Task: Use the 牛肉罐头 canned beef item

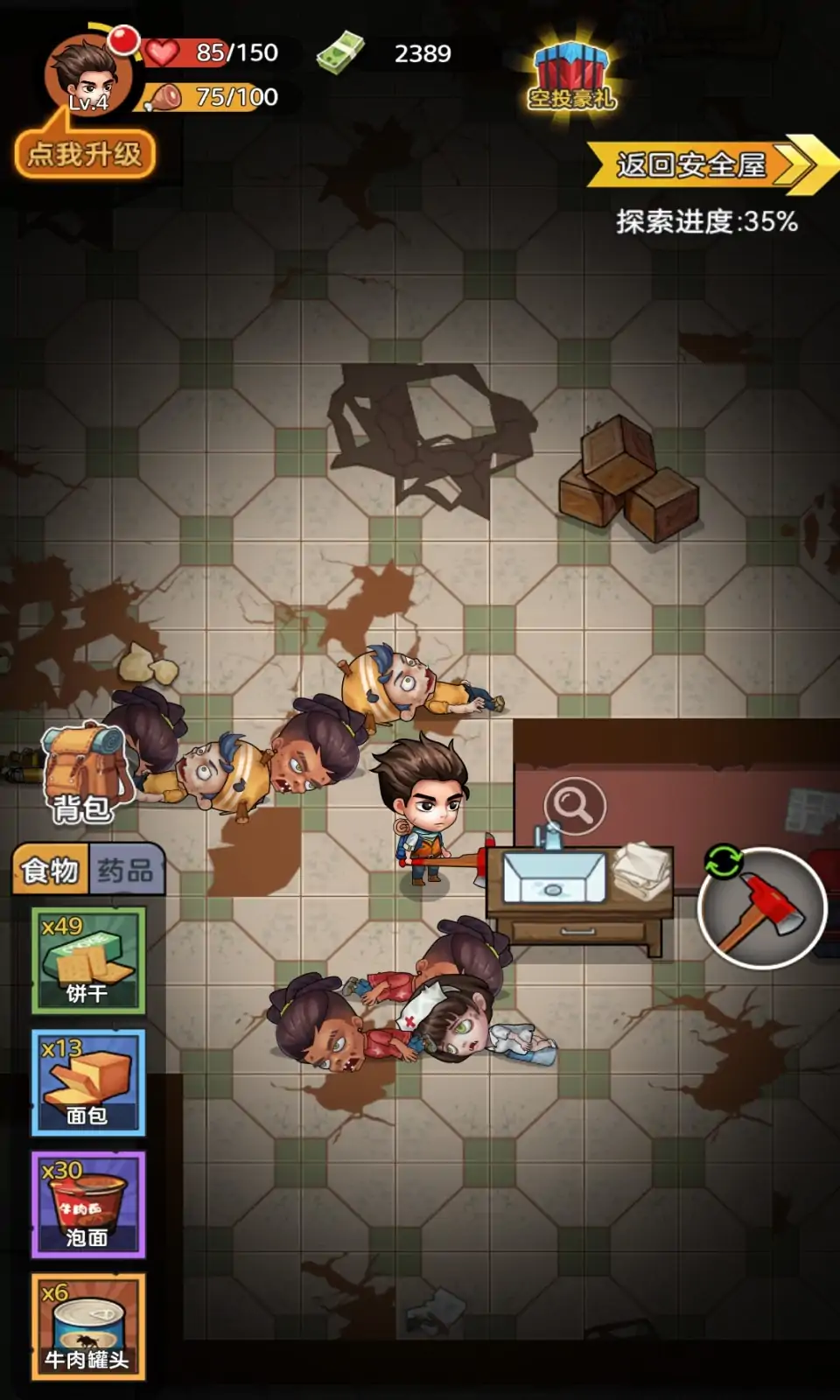Action: [x=88, y=1326]
